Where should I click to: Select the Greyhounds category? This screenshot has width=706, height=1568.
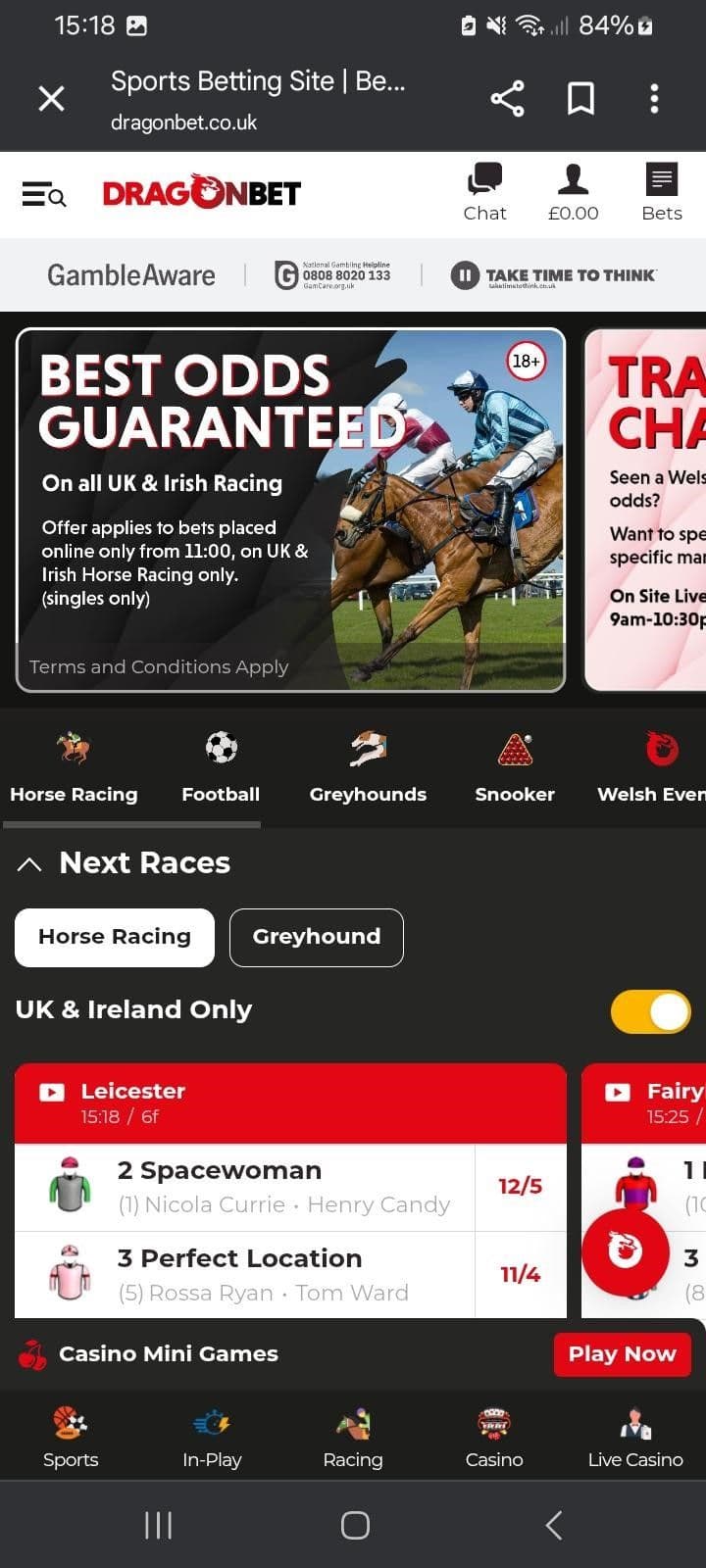point(368,769)
